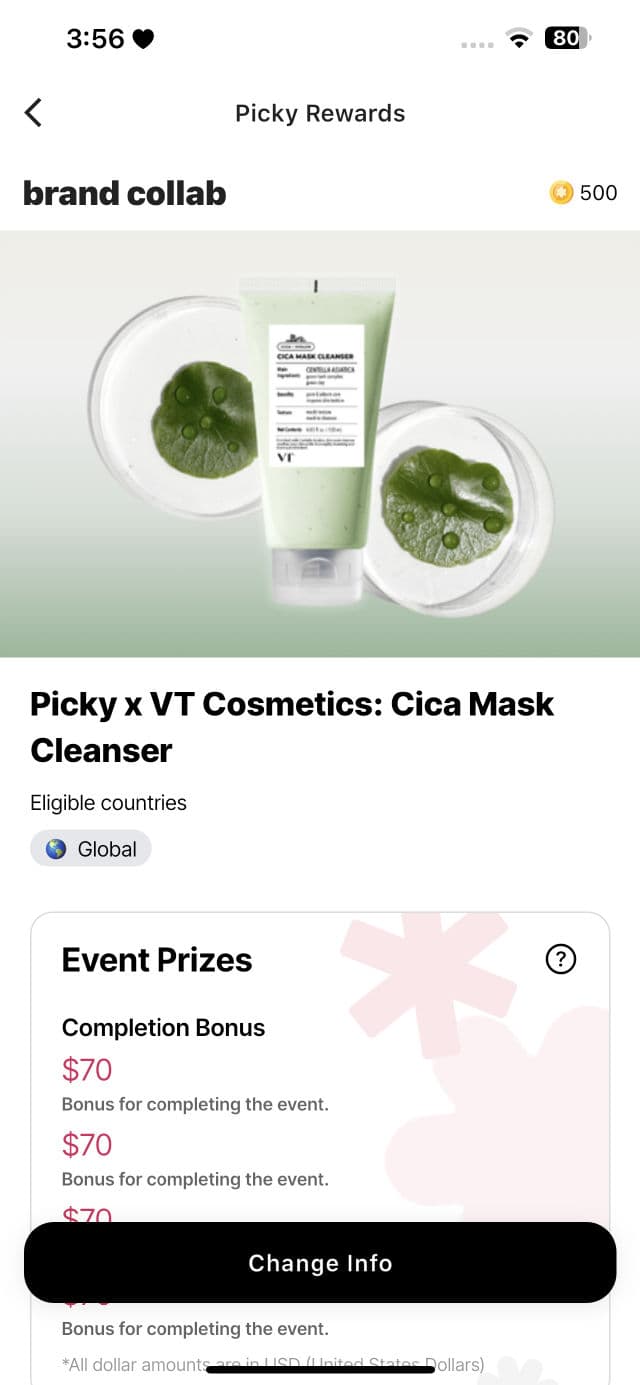The width and height of the screenshot is (640, 1385).
Task: Open the Event Prizes help icon
Action: (x=561, y=960)
